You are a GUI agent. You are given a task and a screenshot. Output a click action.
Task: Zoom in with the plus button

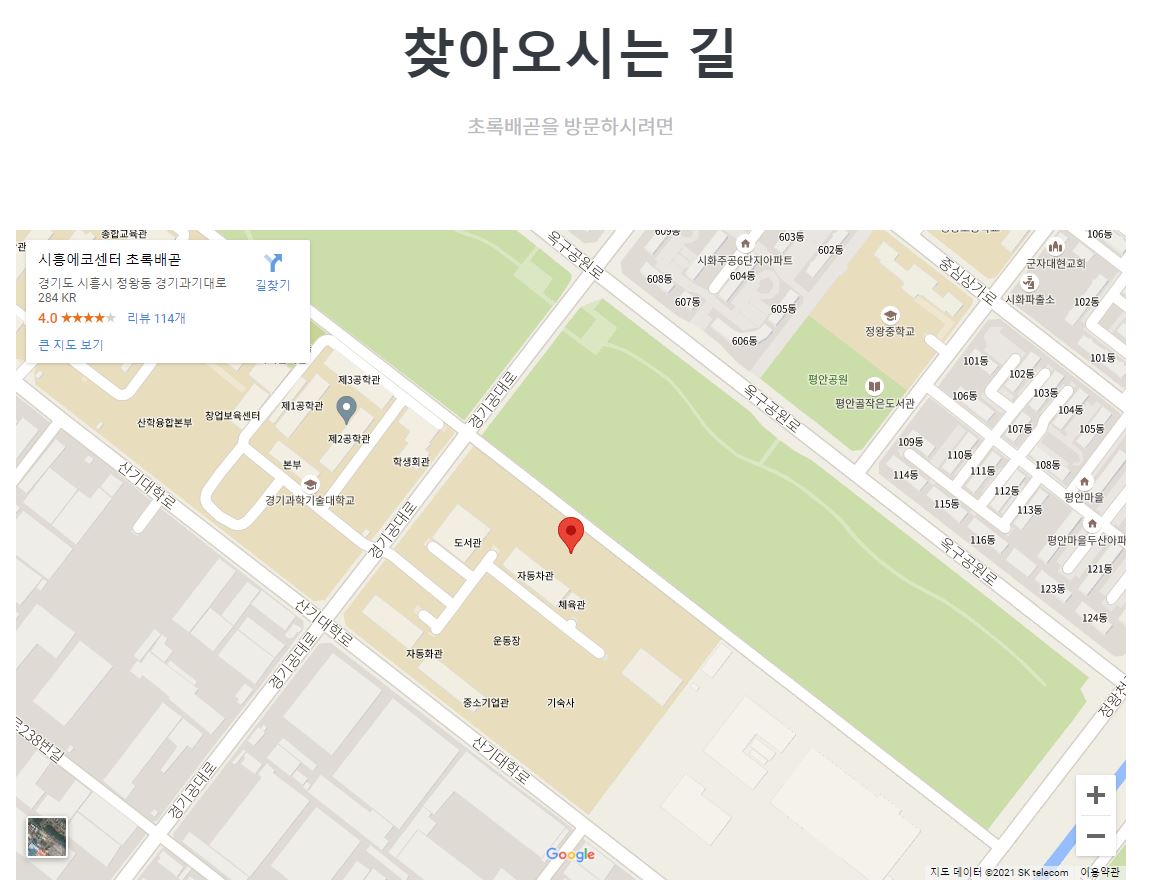1095,796
